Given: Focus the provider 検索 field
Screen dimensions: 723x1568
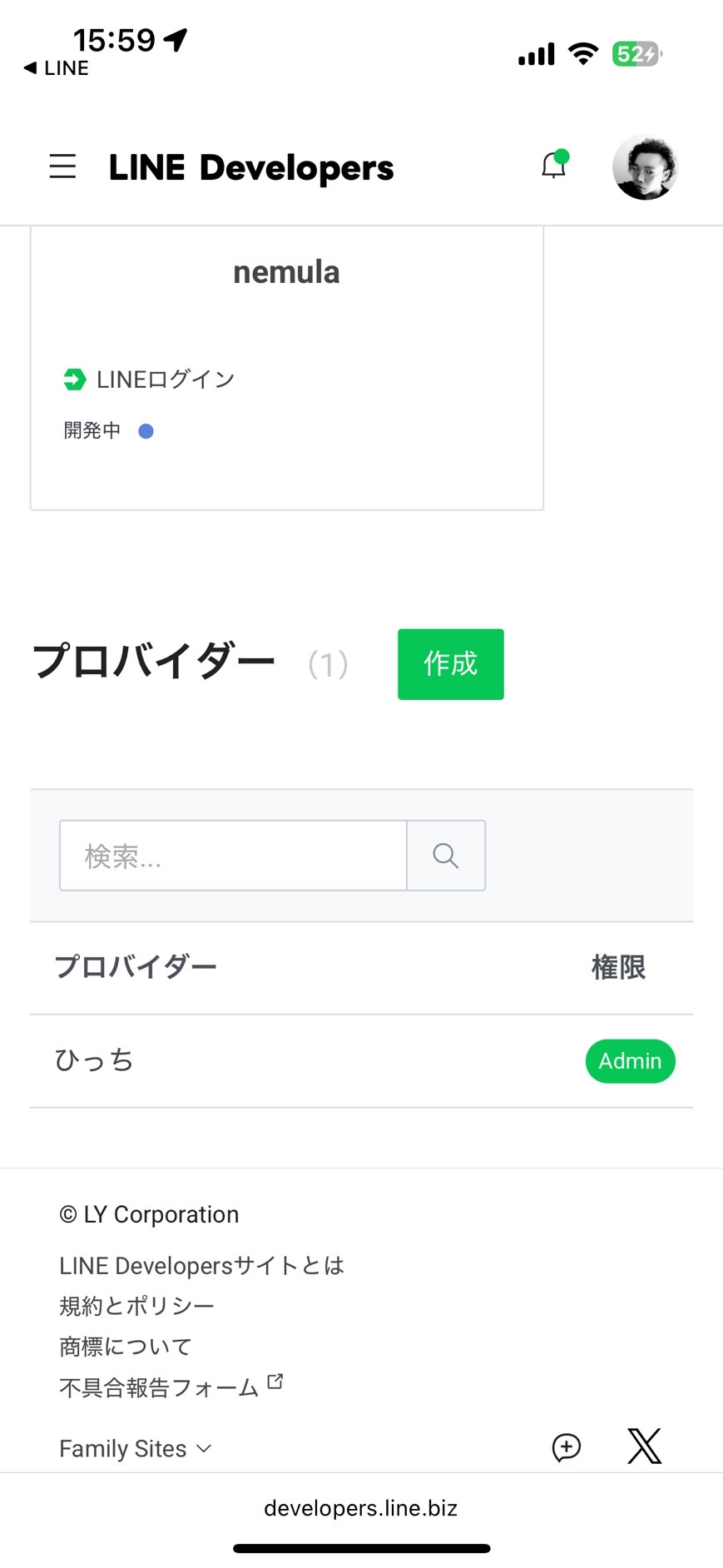Looking at the screenshot, I should pyautogui.click(x=233, y=856).
